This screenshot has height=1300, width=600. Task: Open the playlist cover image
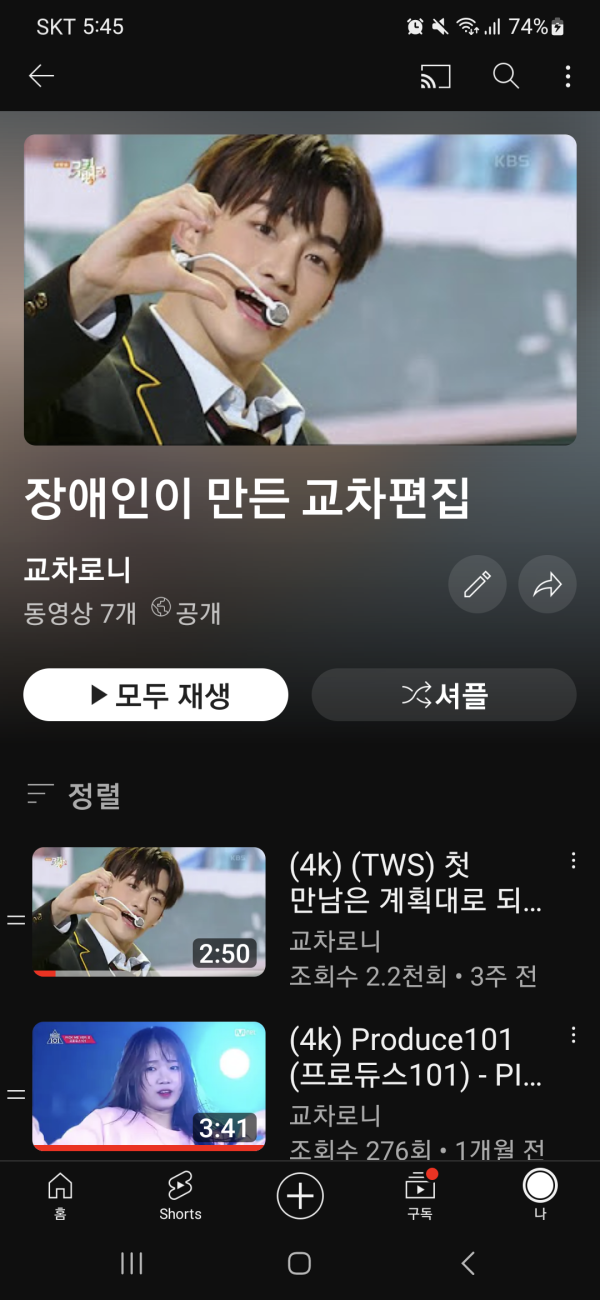pyautogui.click(x=300, y=289)
